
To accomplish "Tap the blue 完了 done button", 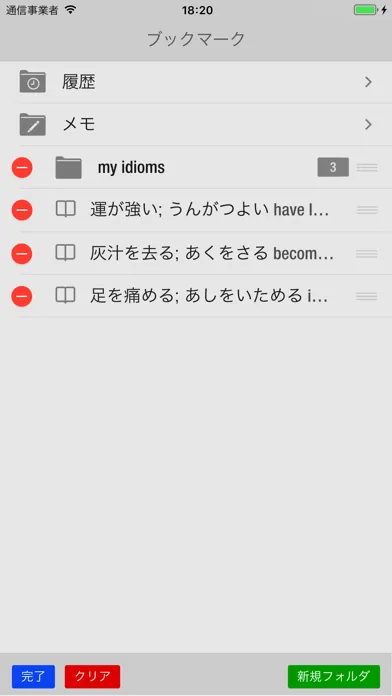I will [x=34, y=676].
